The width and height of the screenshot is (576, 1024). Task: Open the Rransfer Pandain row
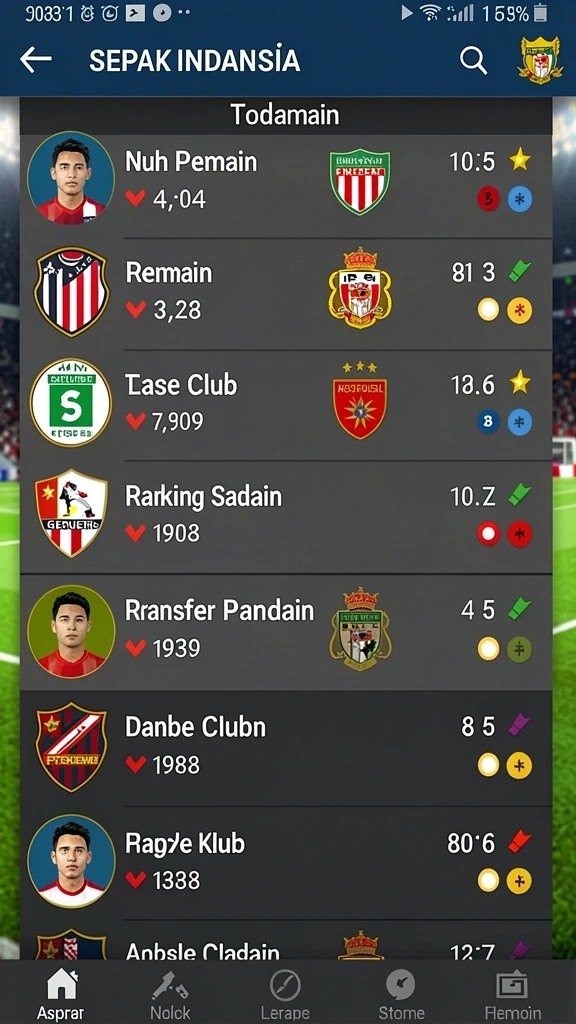286,632
